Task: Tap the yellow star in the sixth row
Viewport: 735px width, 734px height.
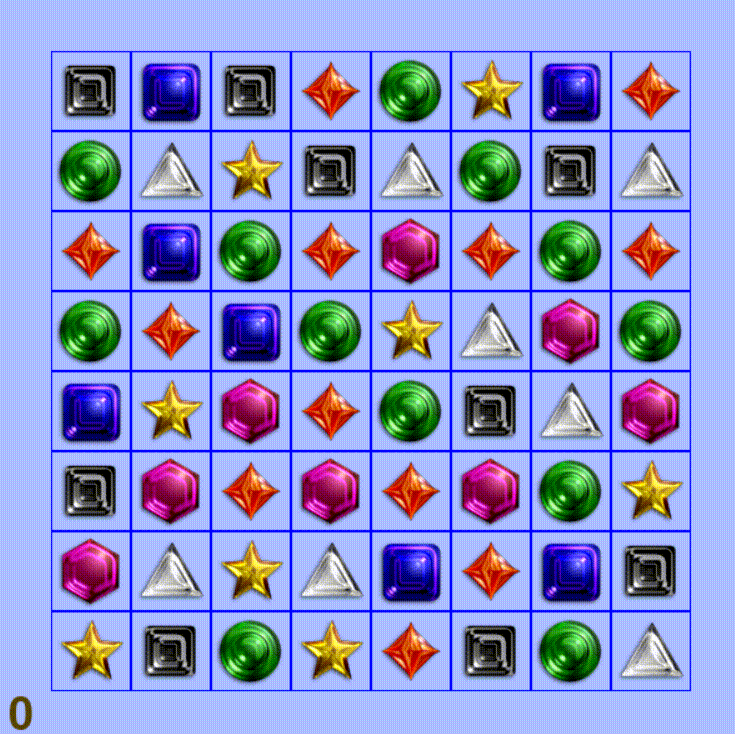Action: pyautogui.click(x=651, y=491)
